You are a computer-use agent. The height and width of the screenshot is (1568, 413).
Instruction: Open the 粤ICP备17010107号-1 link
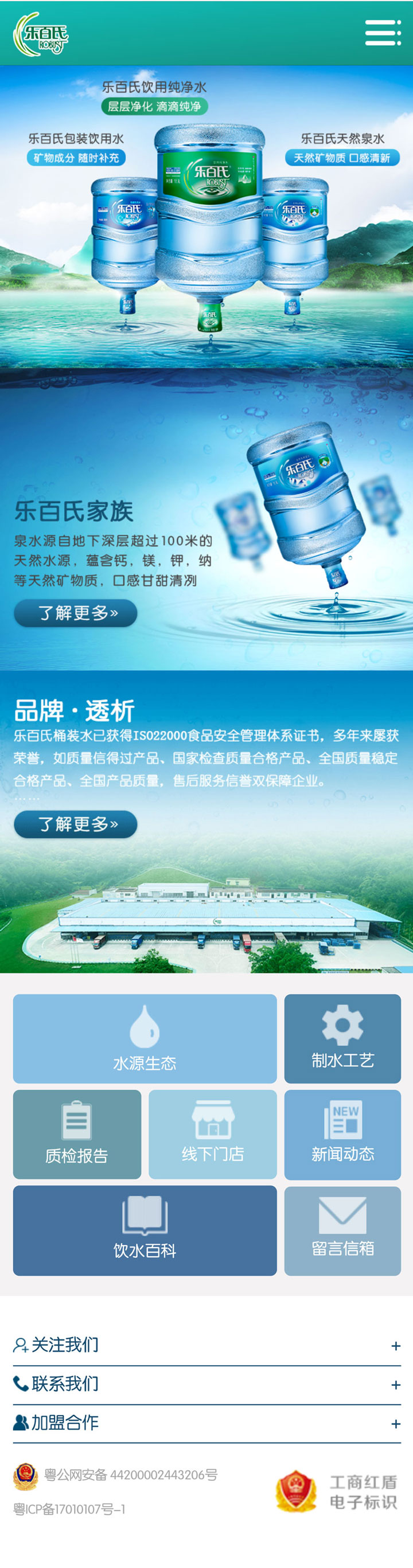[x=69, y=1509]
